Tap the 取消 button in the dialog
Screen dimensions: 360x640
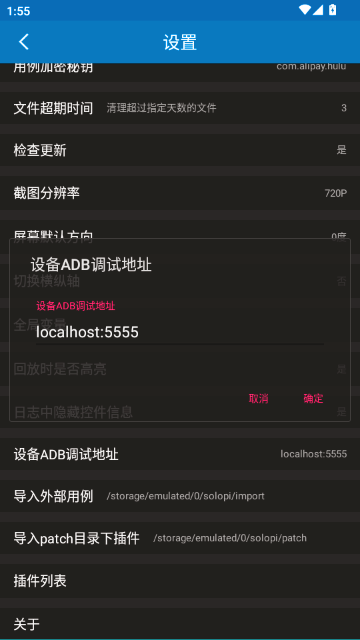258,398
